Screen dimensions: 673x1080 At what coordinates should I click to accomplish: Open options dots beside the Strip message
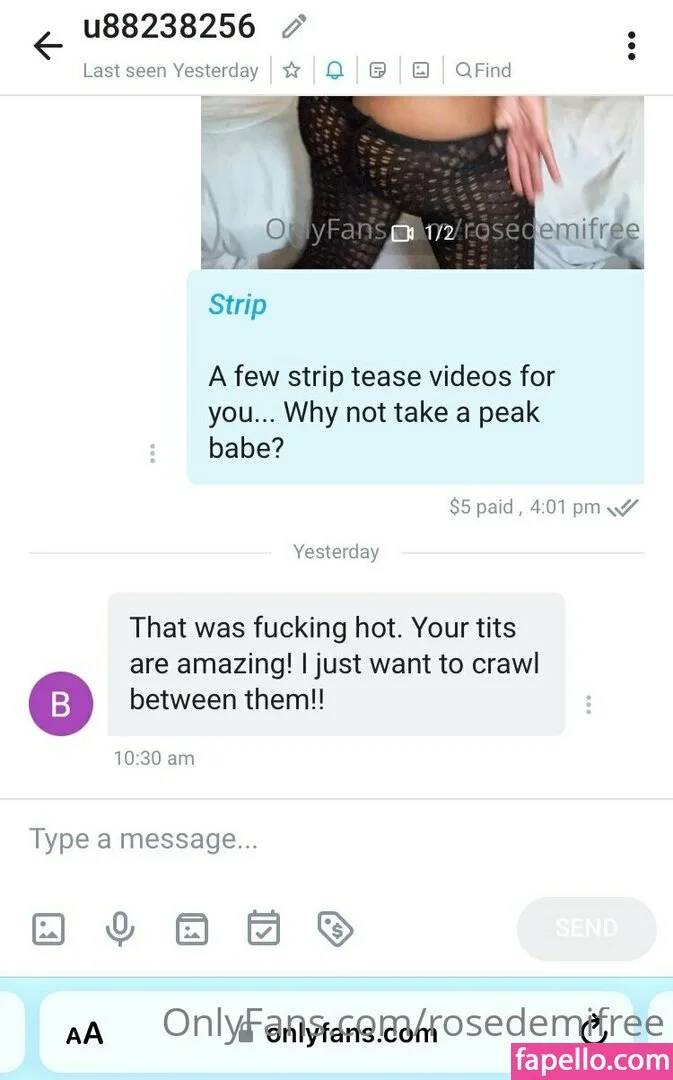tap(152, 453)
